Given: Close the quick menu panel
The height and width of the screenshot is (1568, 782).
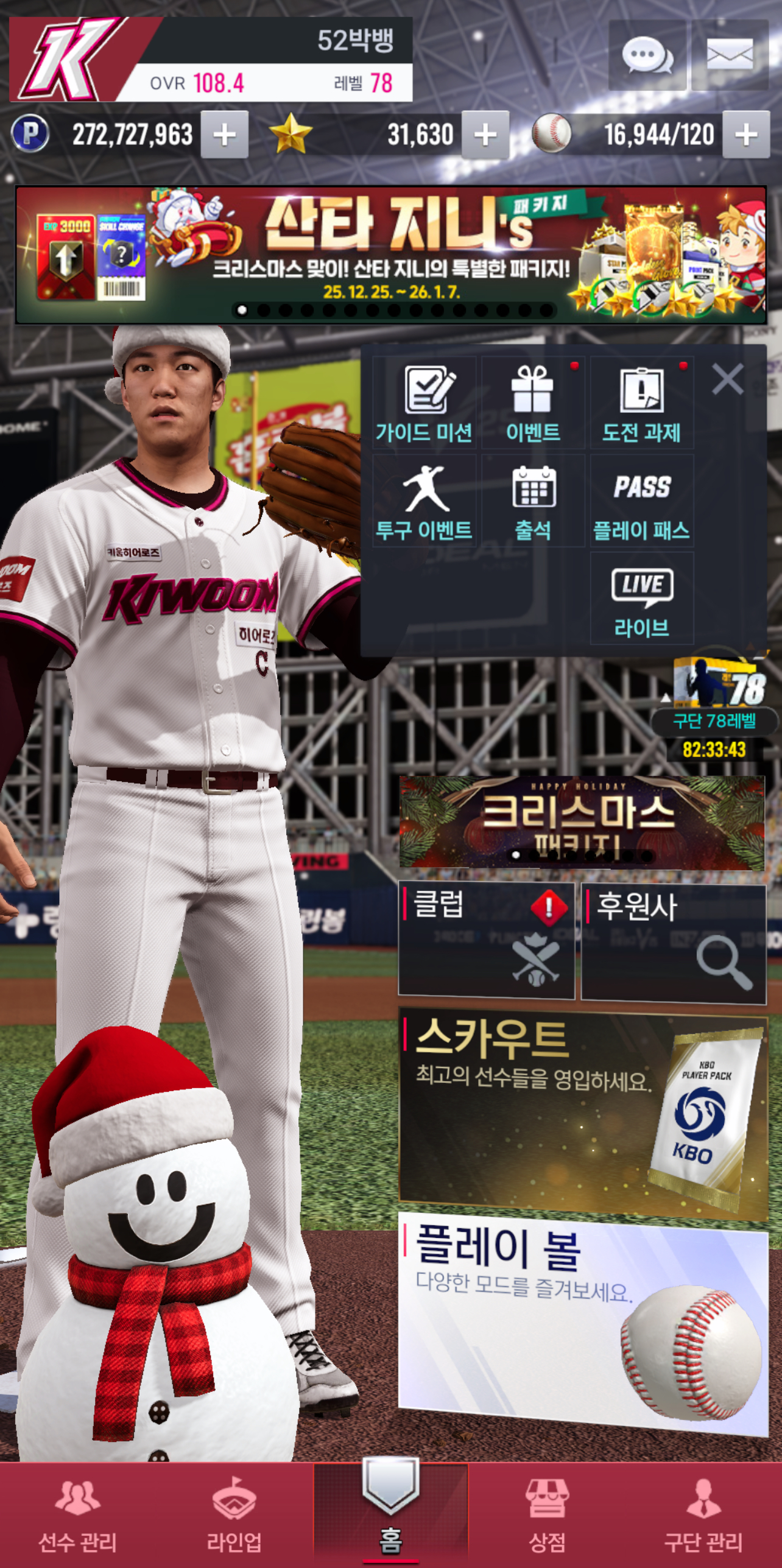Looking at the screenshot, I should [727, 379].
